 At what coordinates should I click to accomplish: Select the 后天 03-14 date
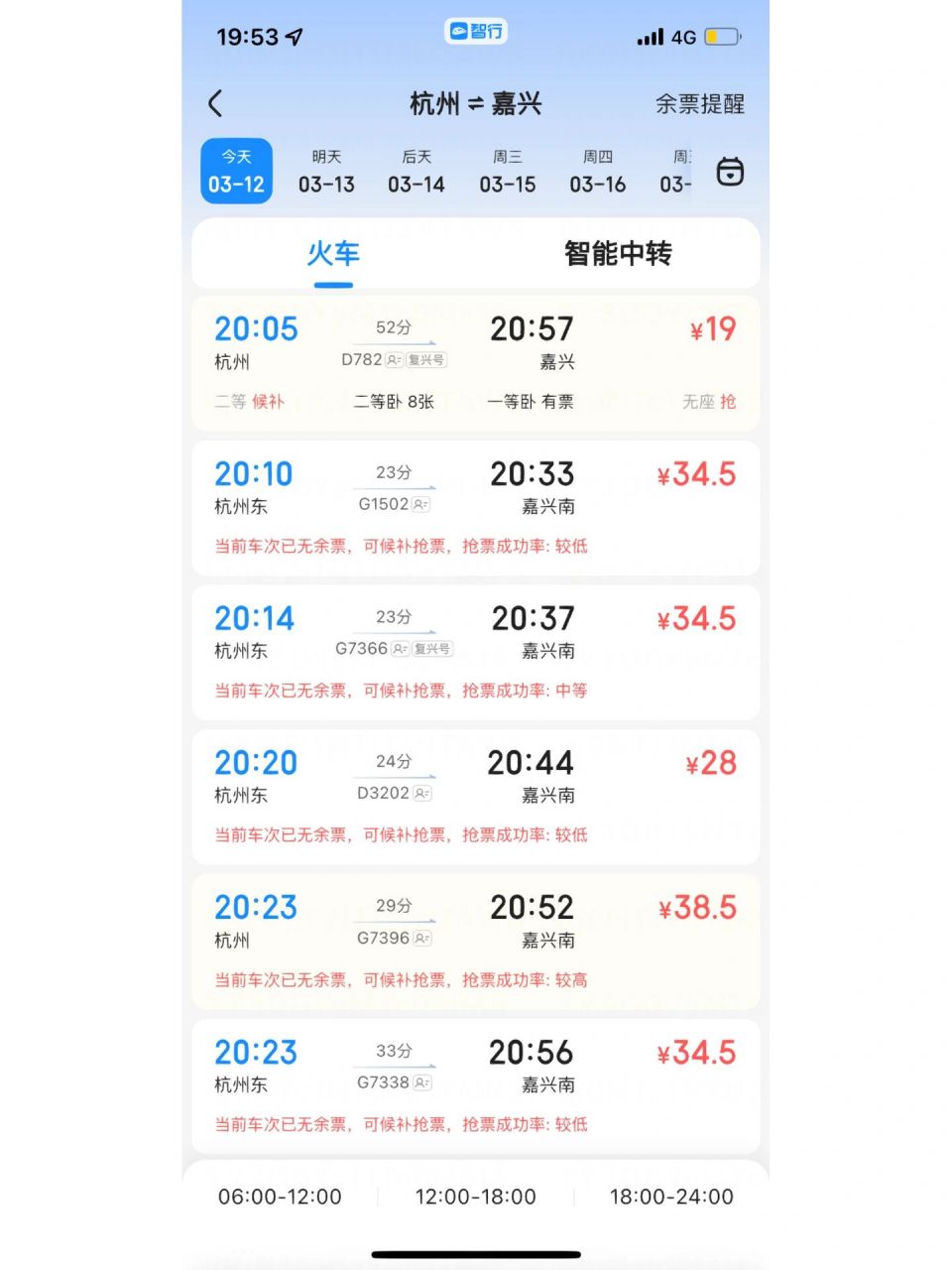[416, 171]
